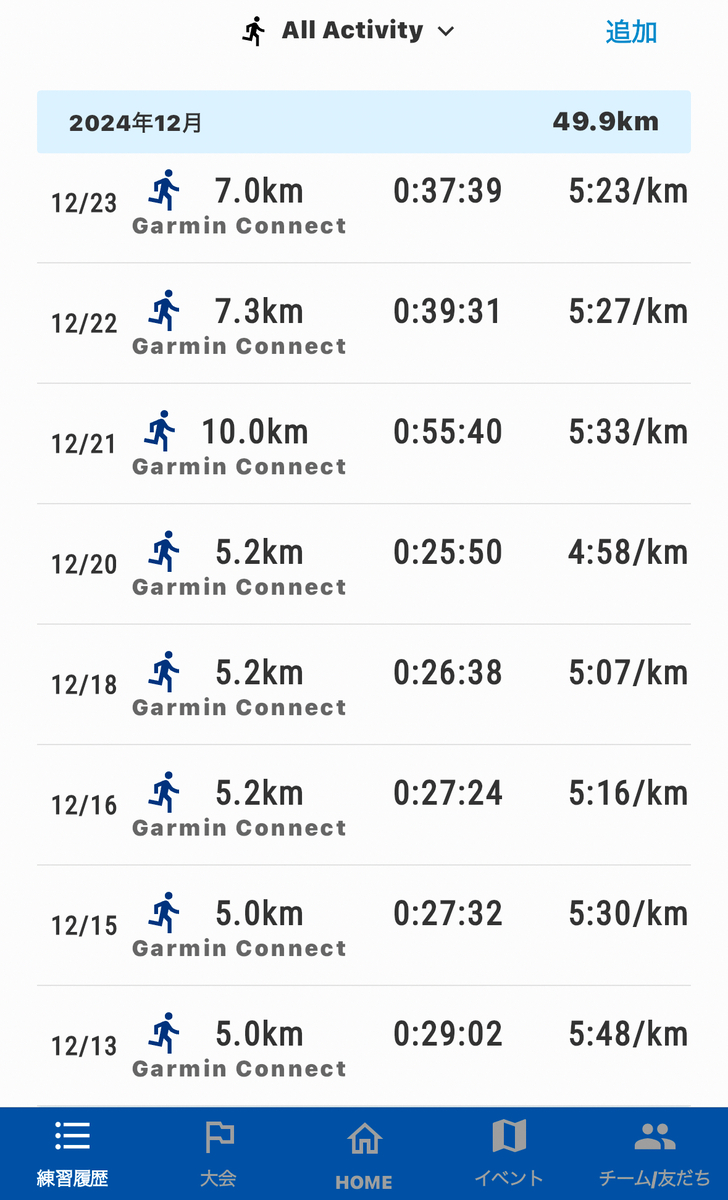Tap the 追加 button to add activity
Screen dimensions: 728x1200
631,32
